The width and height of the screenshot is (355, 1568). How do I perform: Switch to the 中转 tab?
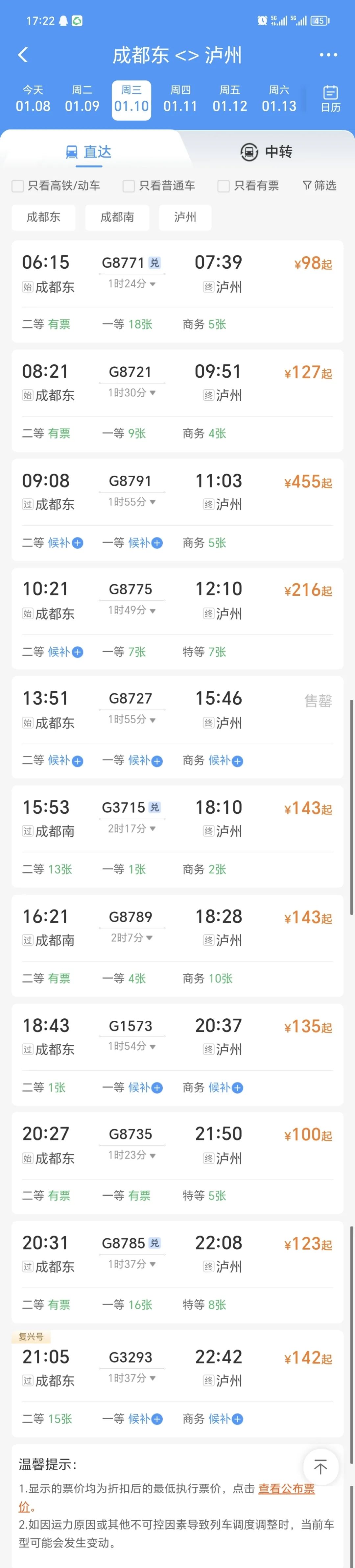point(266,152)
